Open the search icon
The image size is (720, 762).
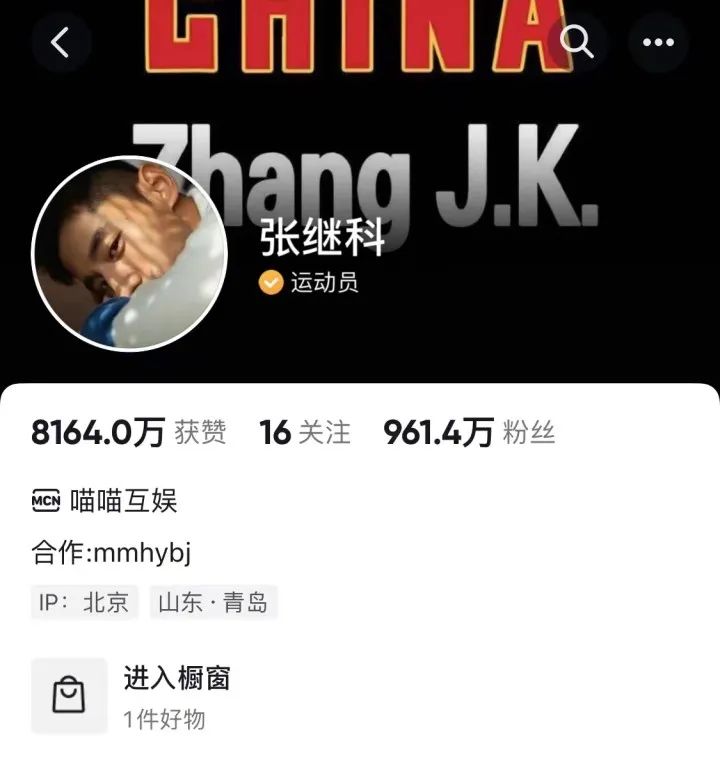point(575,42)
